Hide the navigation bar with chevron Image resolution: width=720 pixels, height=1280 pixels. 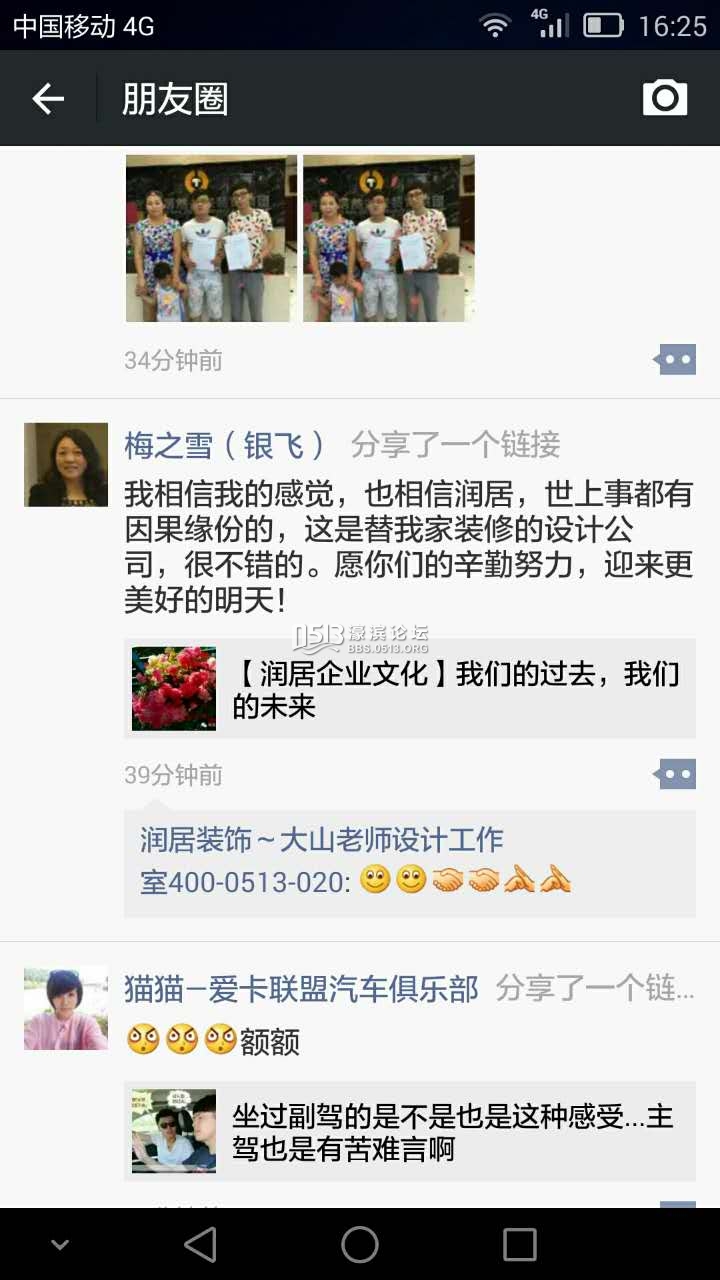coord(60,1245)
